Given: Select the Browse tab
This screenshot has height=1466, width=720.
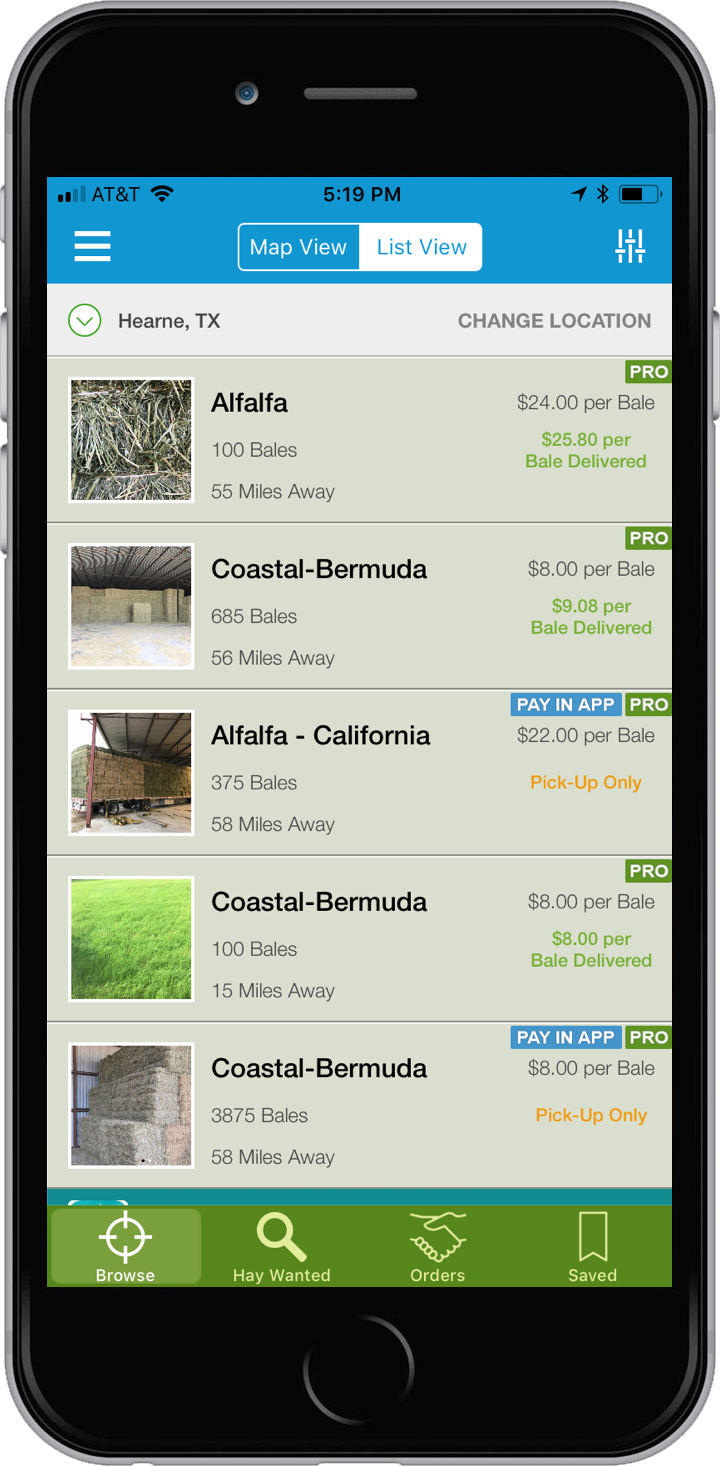Looking at the screenshot, I should coord(126,1247).
